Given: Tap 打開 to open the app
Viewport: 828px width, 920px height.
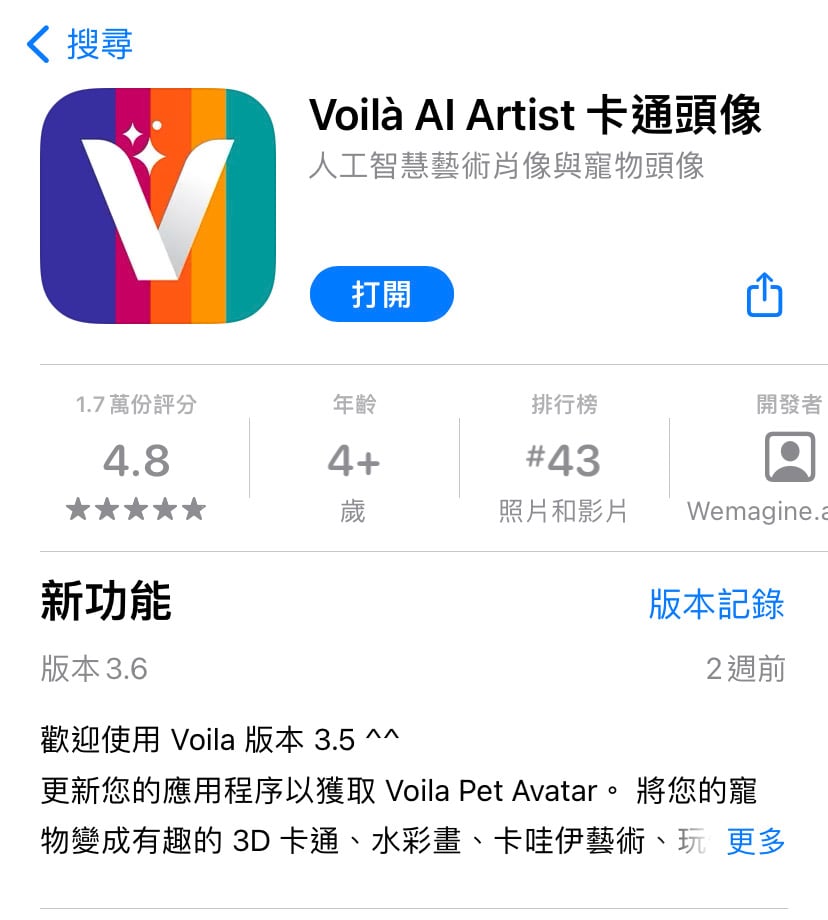Looking at the screenshot, I should tap(381, 295).
